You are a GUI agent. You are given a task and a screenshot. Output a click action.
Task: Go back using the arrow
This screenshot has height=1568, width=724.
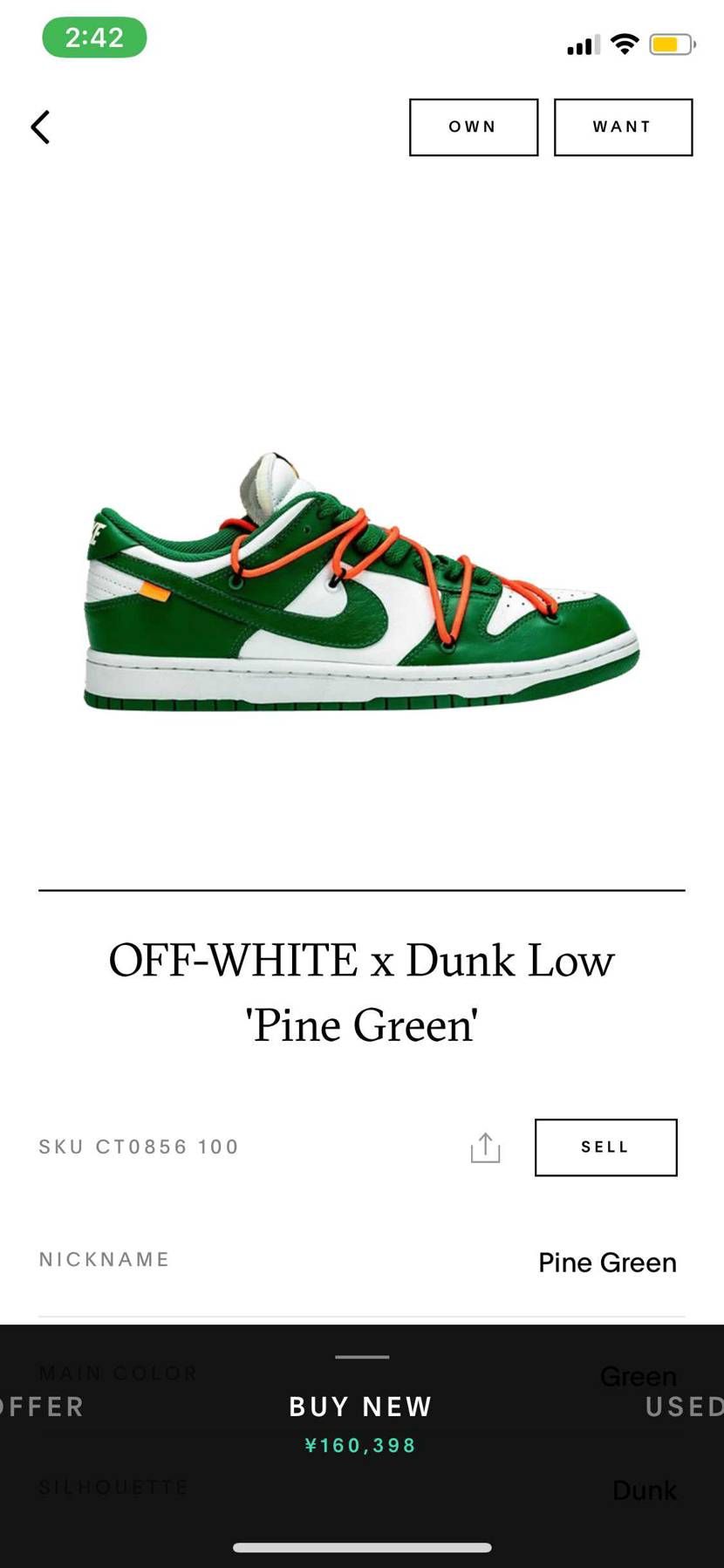coord(40,127)
